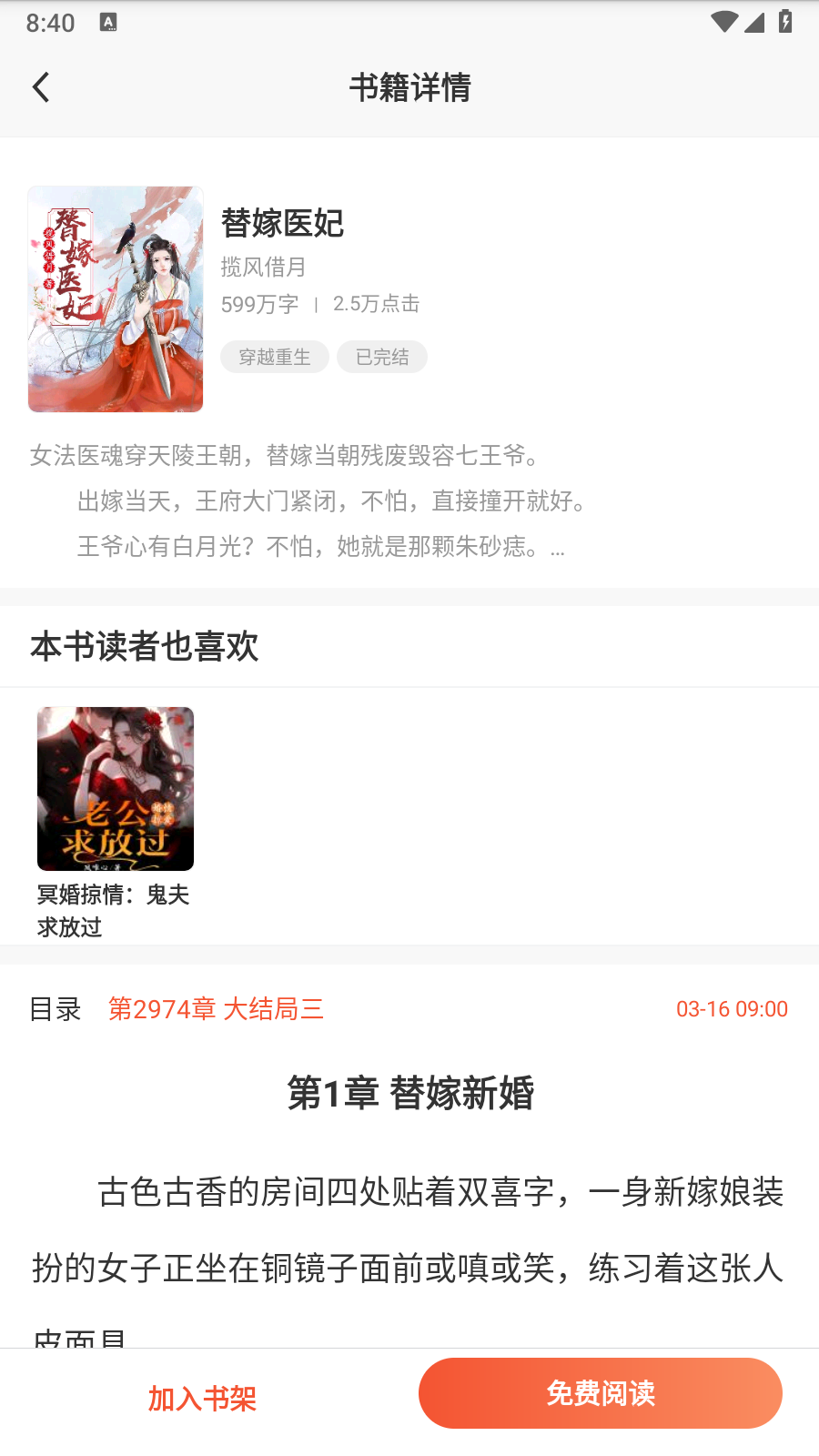Select the 已完结 completion tag
The height and width of the screenshot is (1456, 819).
click(381, 357)
